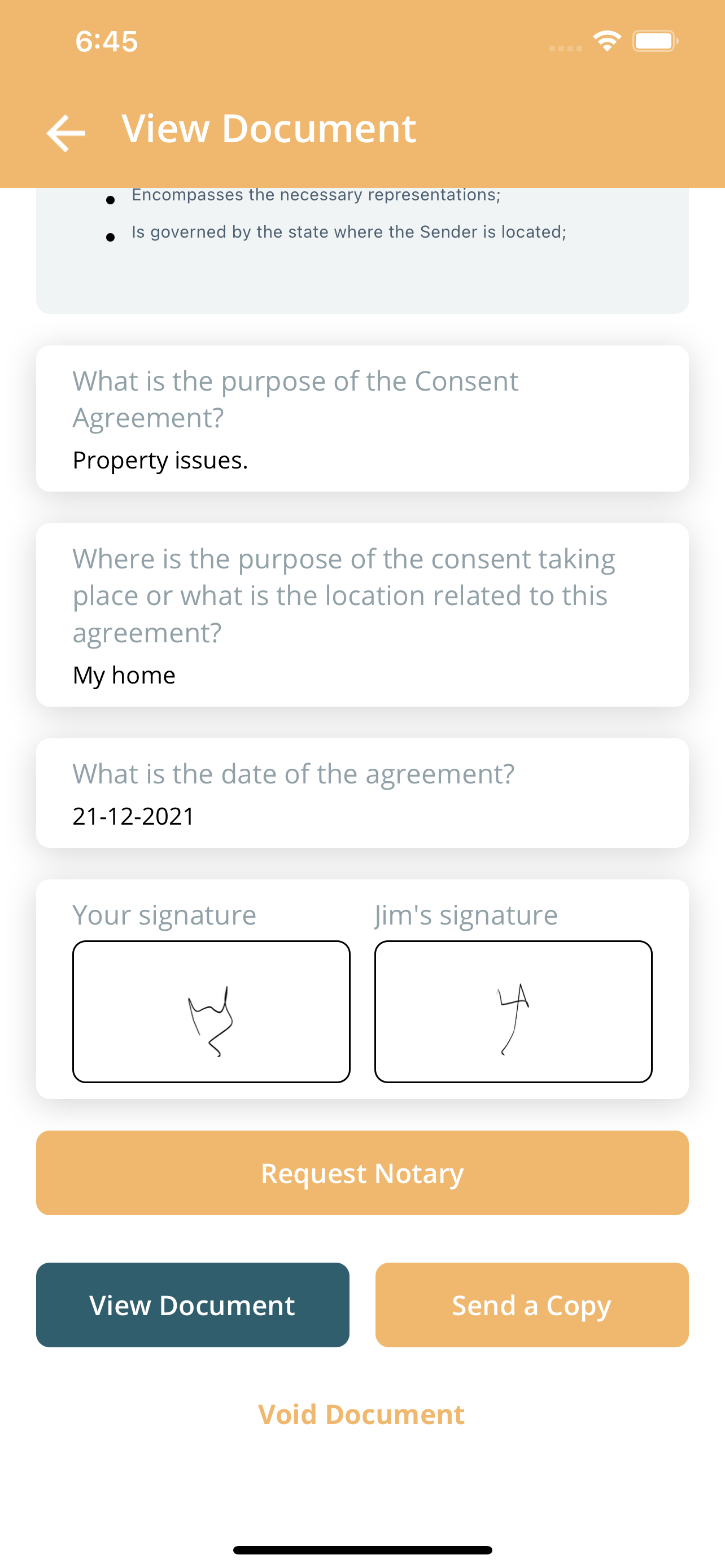This screenshot has width=725, height=1568.
Task: Tap the answer reading Property issues
Action: coord(159,461)
